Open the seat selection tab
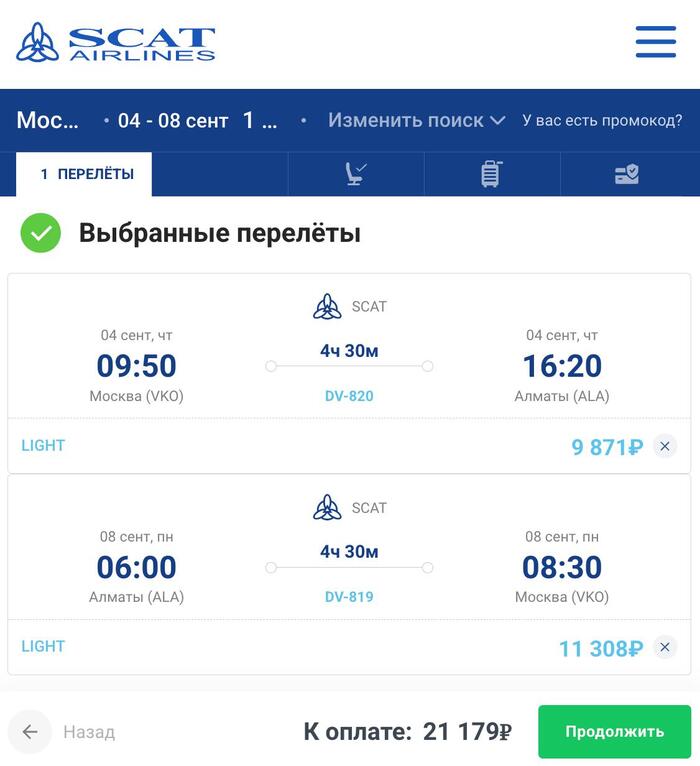The height and width of the screenshot is (766, 700). pos(356,174)
